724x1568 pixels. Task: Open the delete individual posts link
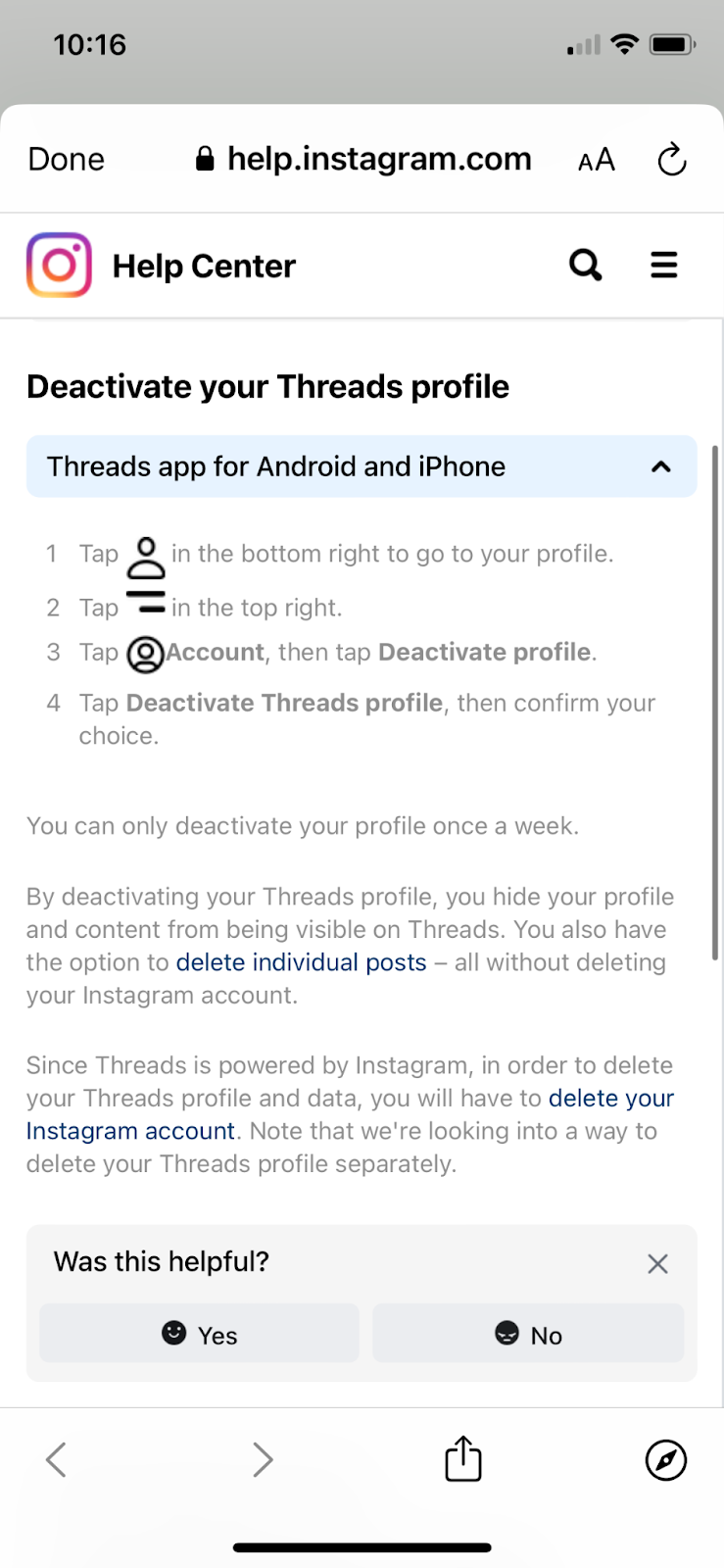302,962
